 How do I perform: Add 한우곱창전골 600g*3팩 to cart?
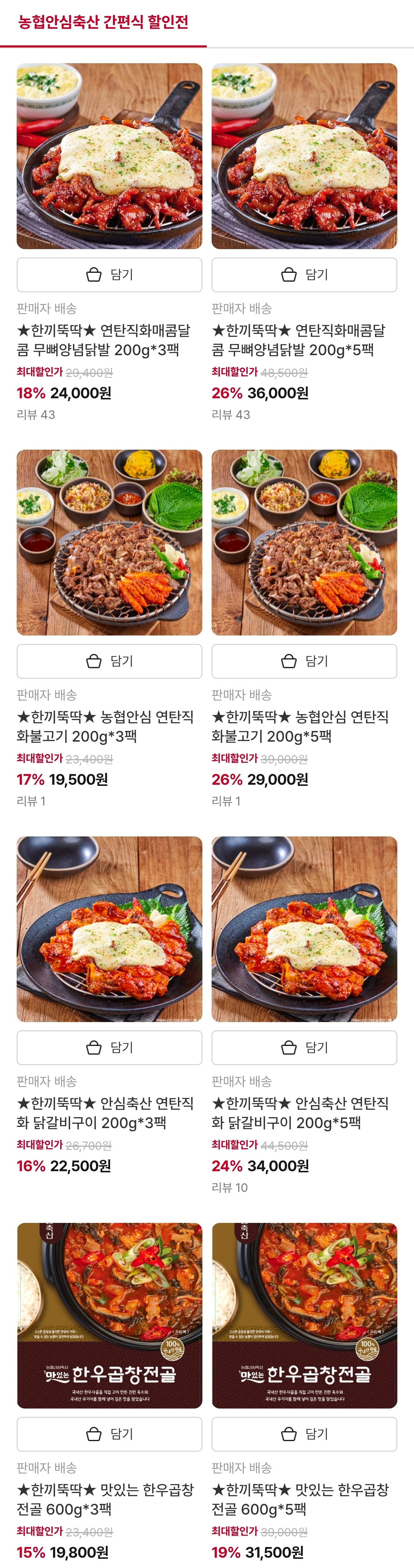[109, 1434]
